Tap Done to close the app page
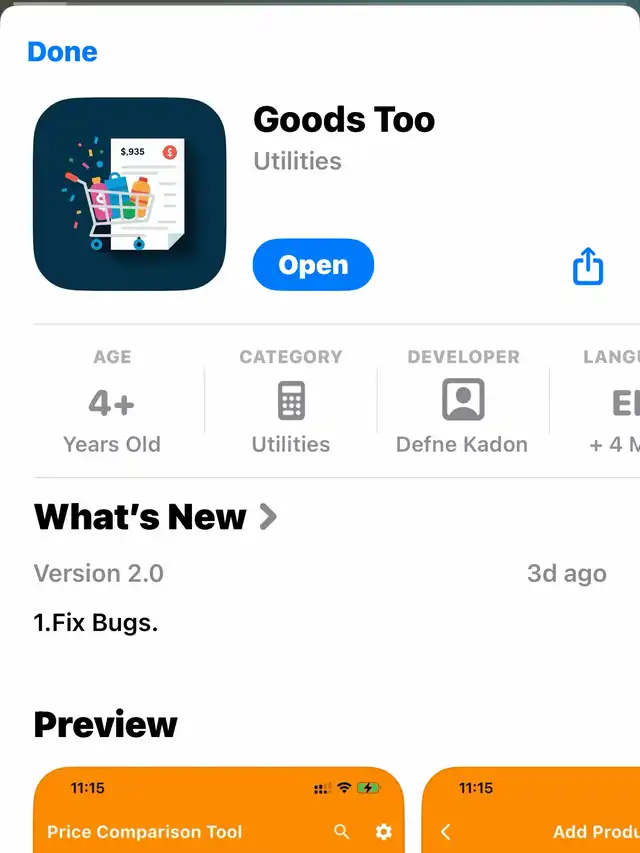 pos(62,52)
